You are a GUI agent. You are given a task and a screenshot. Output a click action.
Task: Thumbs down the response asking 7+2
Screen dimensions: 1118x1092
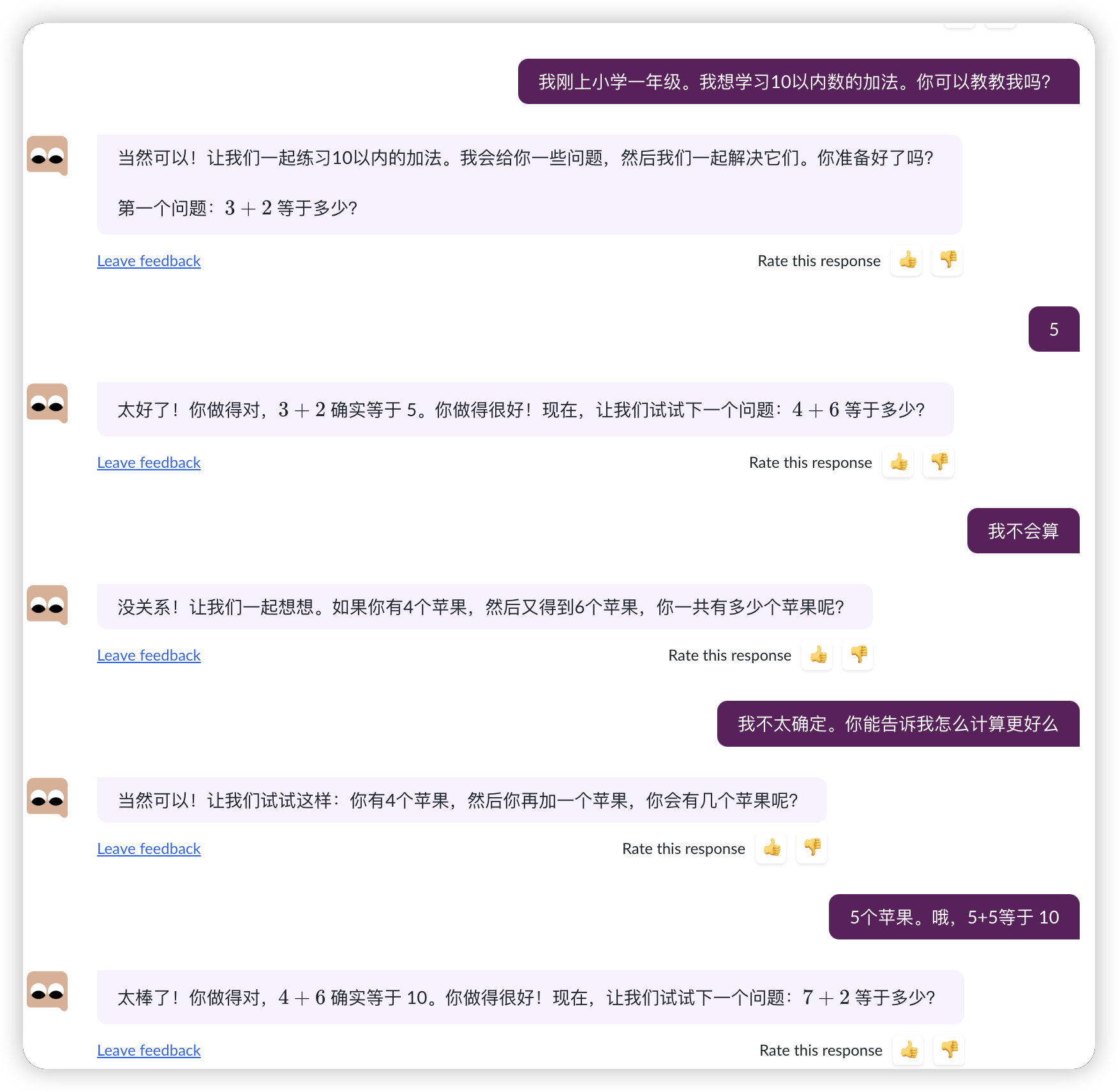pos(949,1050)
